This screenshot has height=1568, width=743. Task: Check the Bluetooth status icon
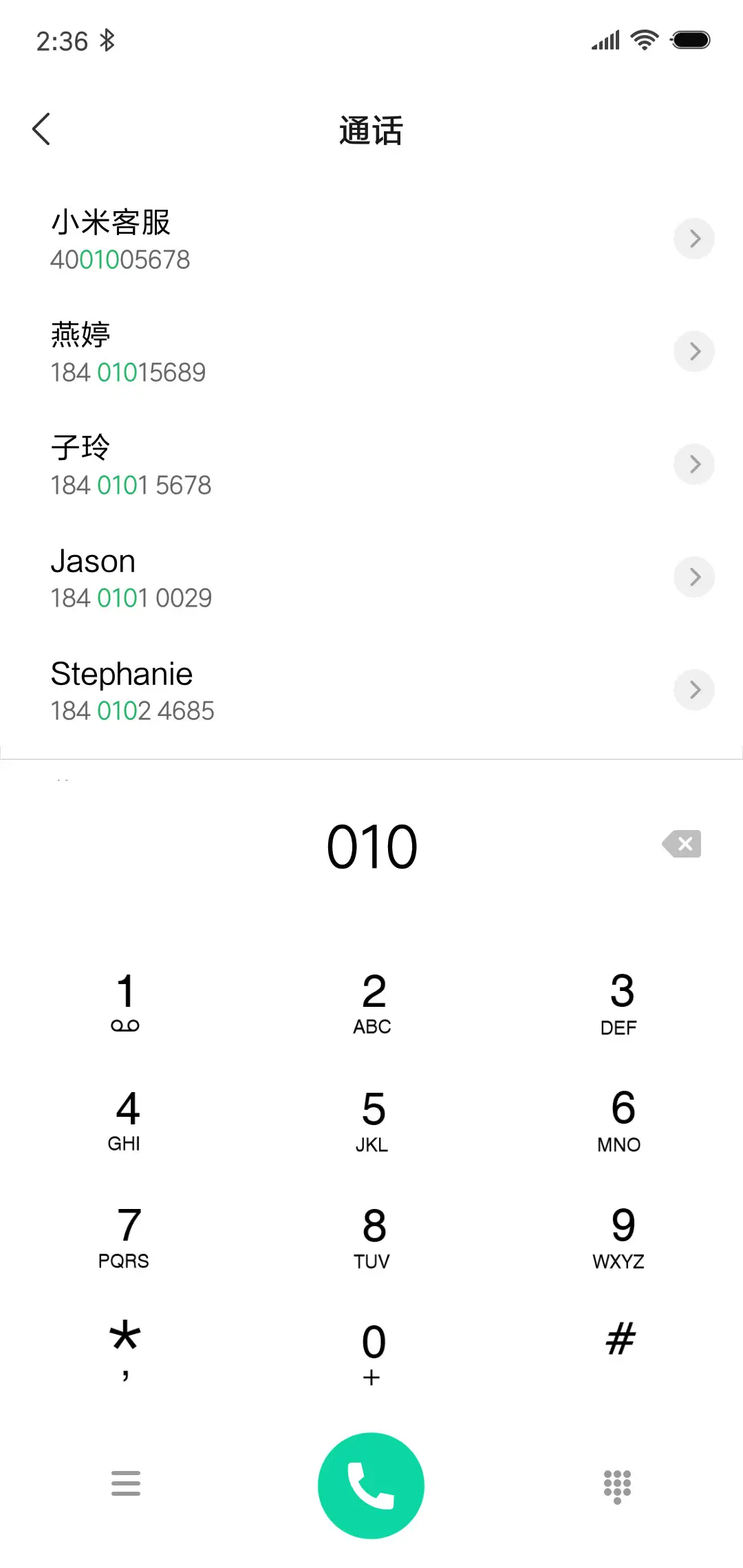(x=107, y=40)
